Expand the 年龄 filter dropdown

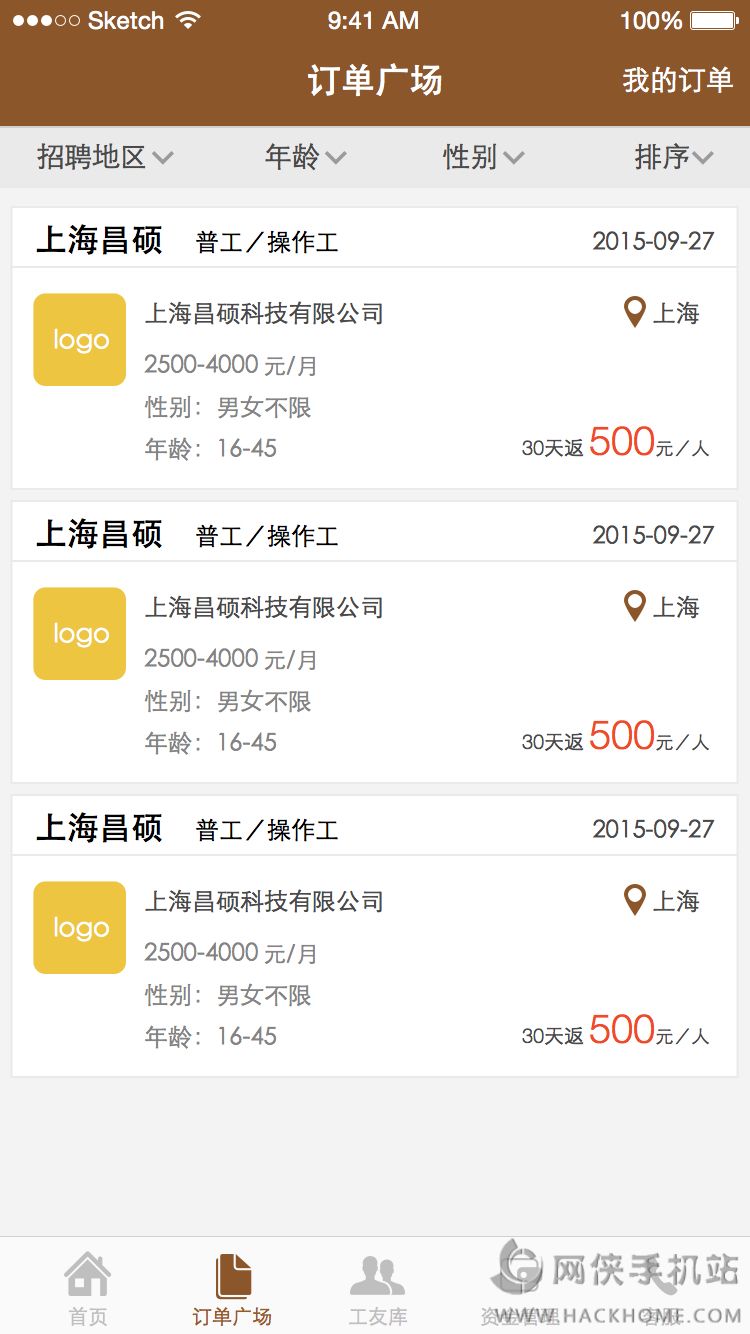(305, 157)
